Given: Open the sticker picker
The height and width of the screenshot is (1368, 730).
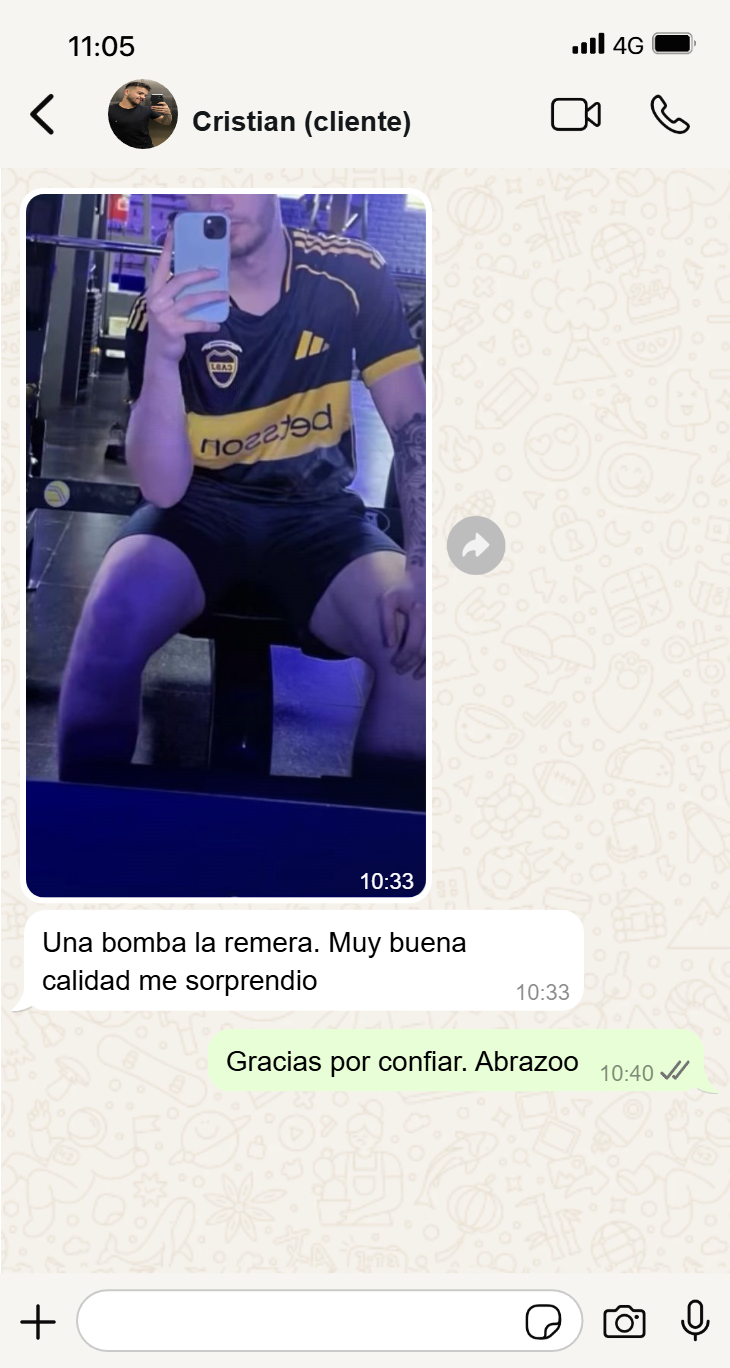Looking at the screenshot, I should coord(543,1322).
